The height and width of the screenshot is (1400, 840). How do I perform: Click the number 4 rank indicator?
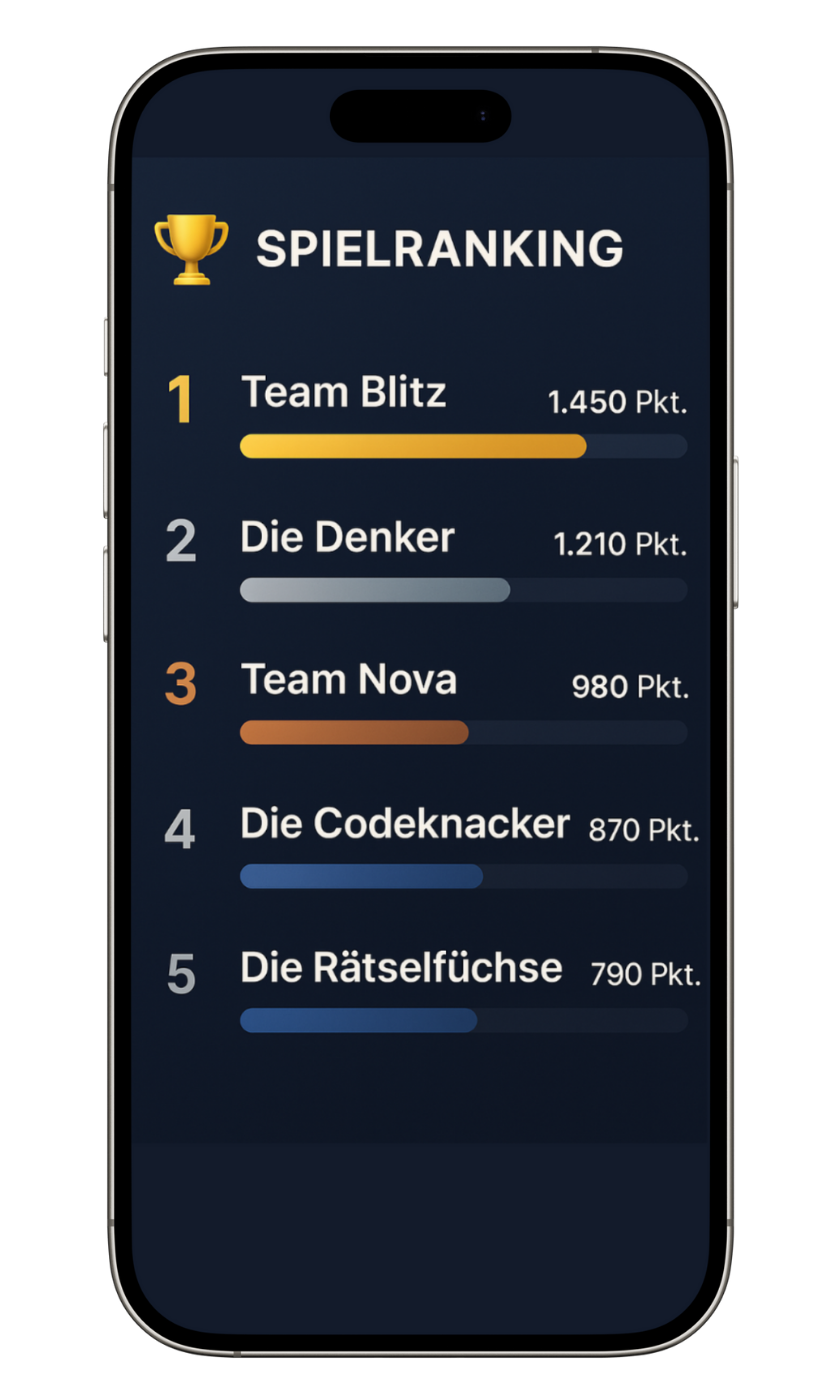[x=182, y=826]
